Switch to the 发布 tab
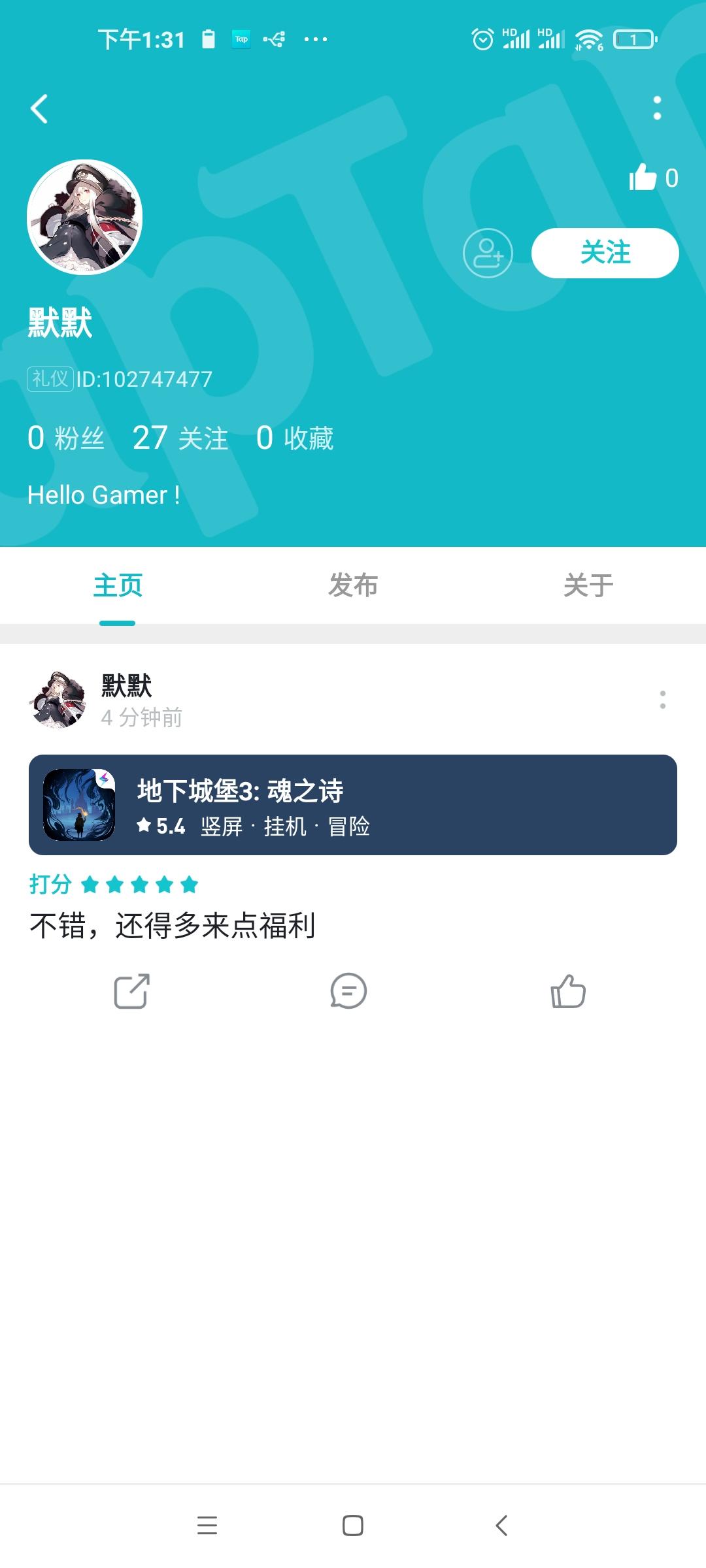The width and height of the screenshot is (706, 1568). pos(353,585)
